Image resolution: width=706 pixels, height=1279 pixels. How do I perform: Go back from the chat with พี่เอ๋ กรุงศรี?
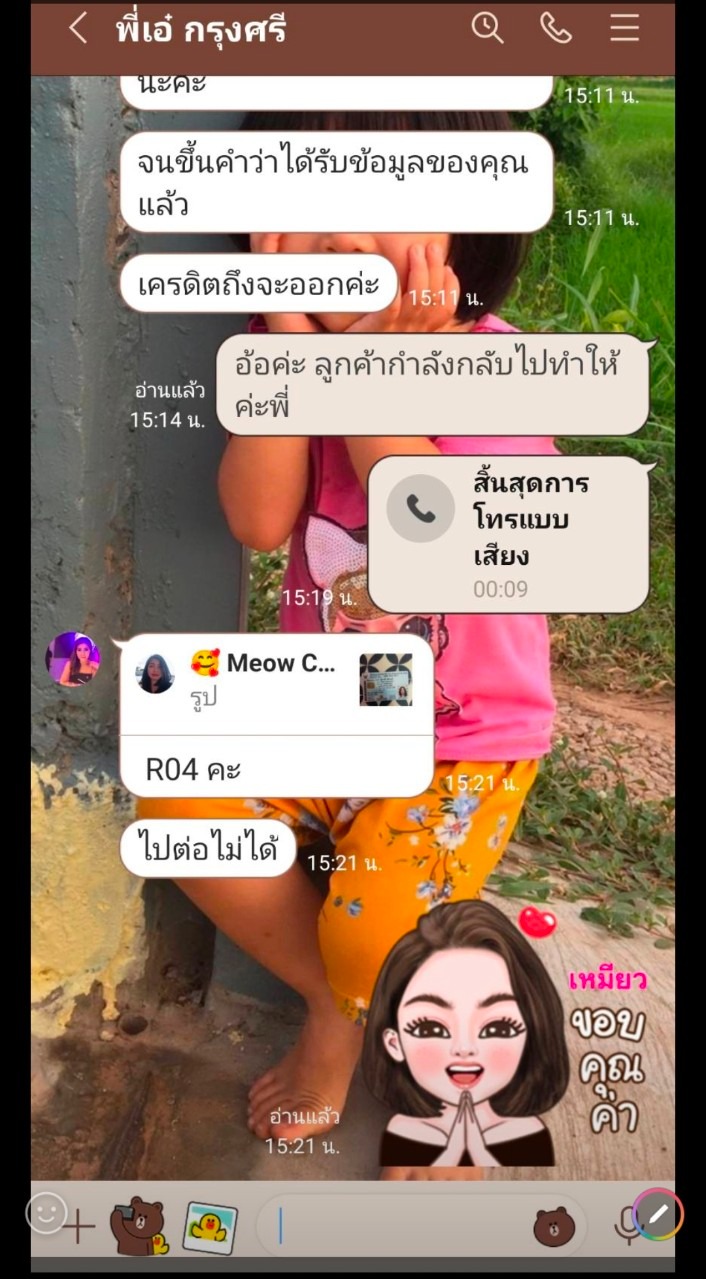(x=77, y=29)
